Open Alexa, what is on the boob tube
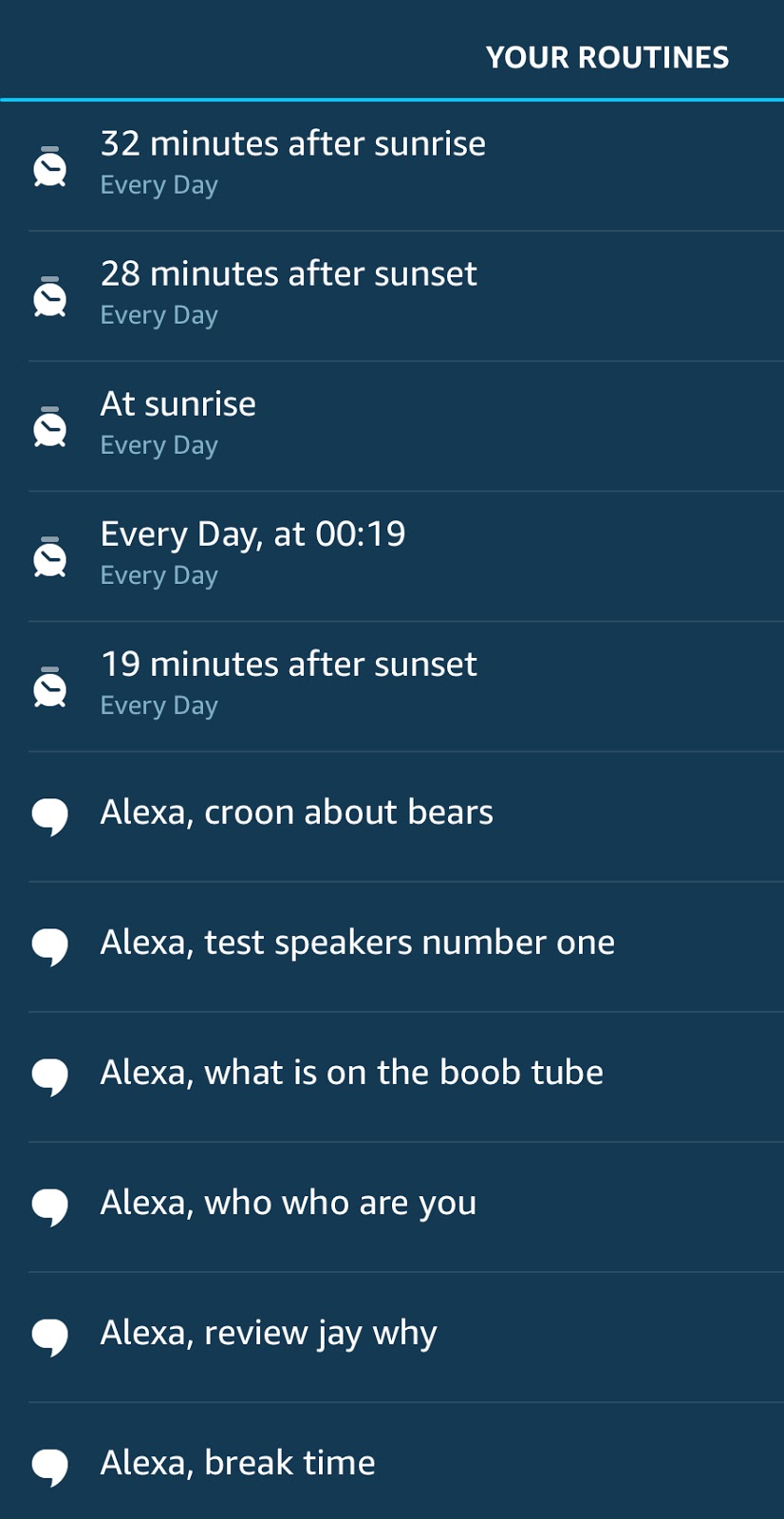Viewport: 784px width, 1519px height. coord(392,1077)
